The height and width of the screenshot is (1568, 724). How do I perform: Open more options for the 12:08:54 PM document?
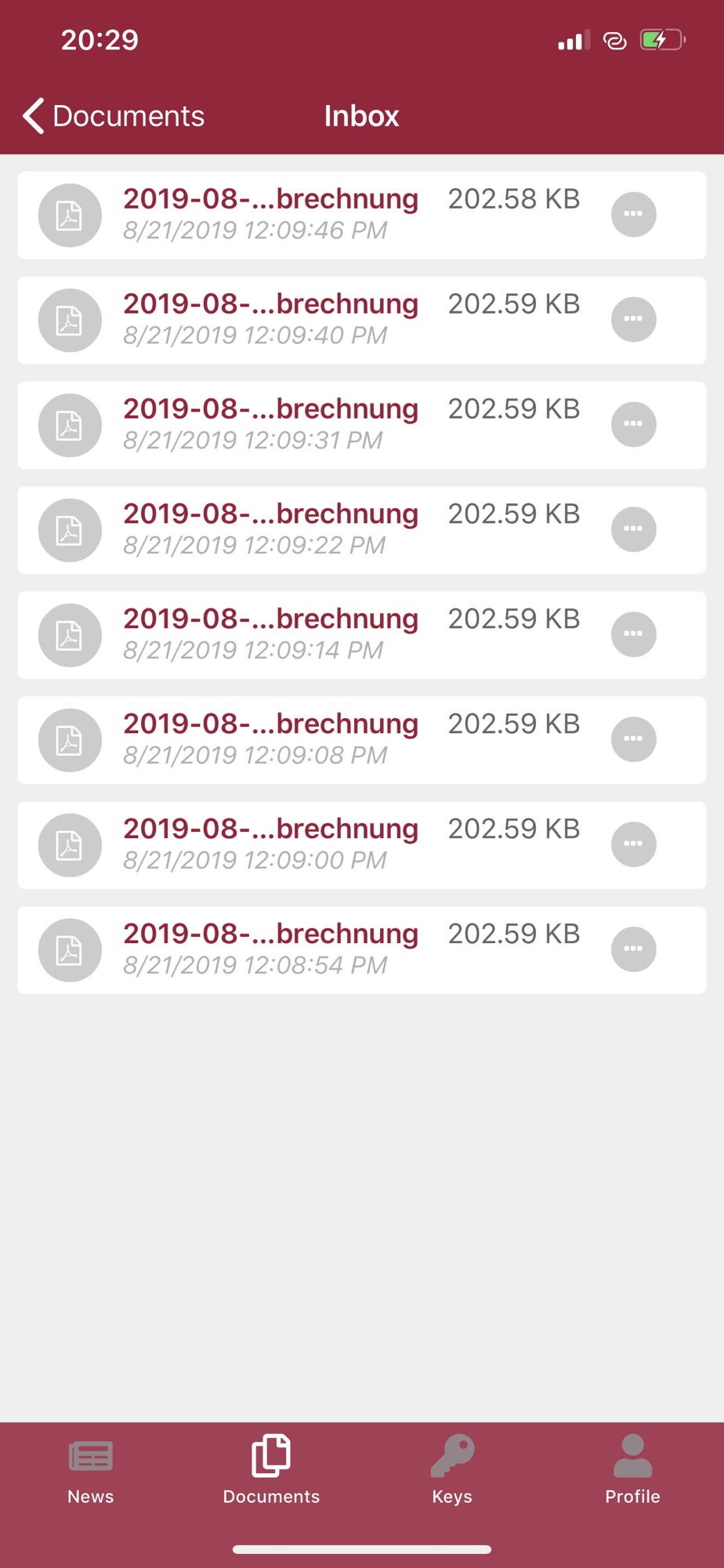633,949
